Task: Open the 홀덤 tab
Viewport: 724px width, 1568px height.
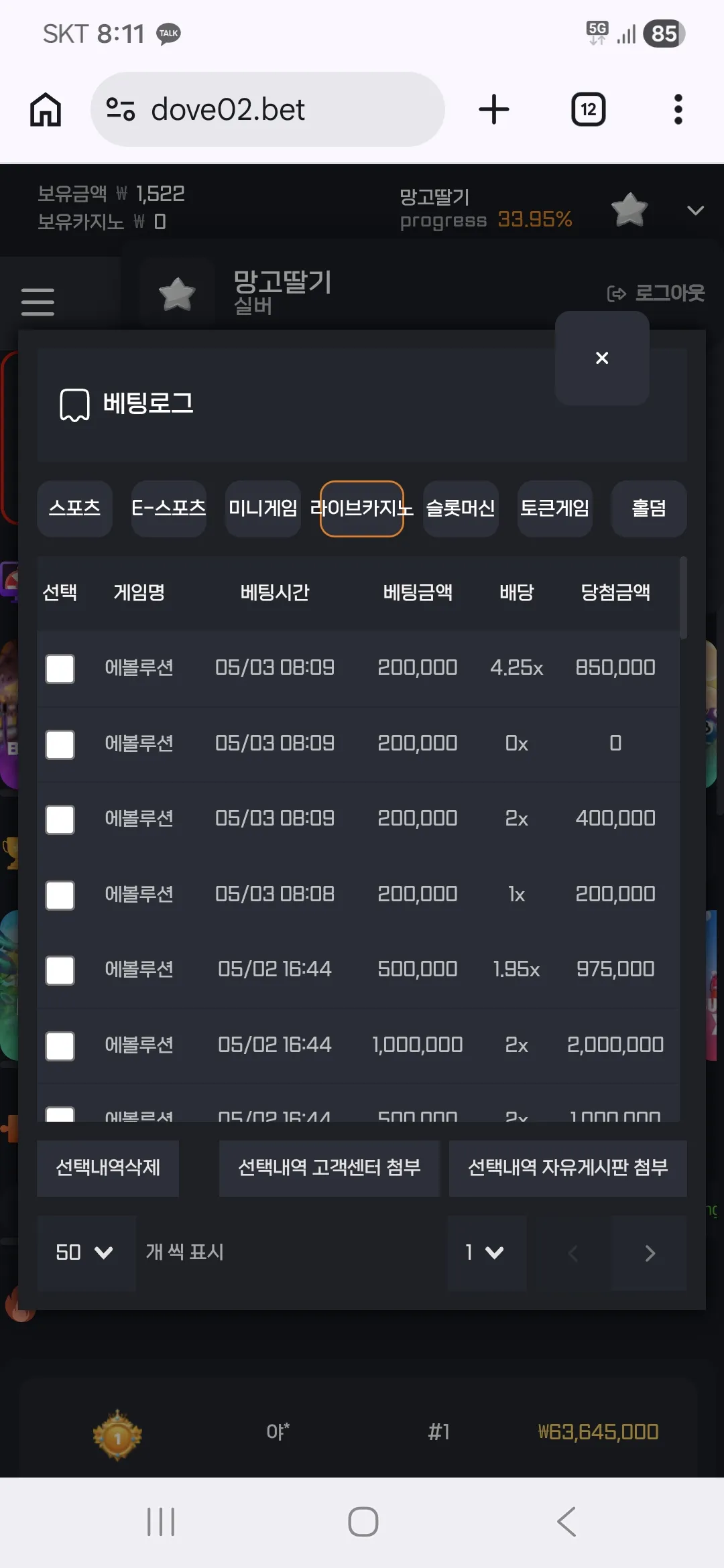Action: [x=649, y=508]
